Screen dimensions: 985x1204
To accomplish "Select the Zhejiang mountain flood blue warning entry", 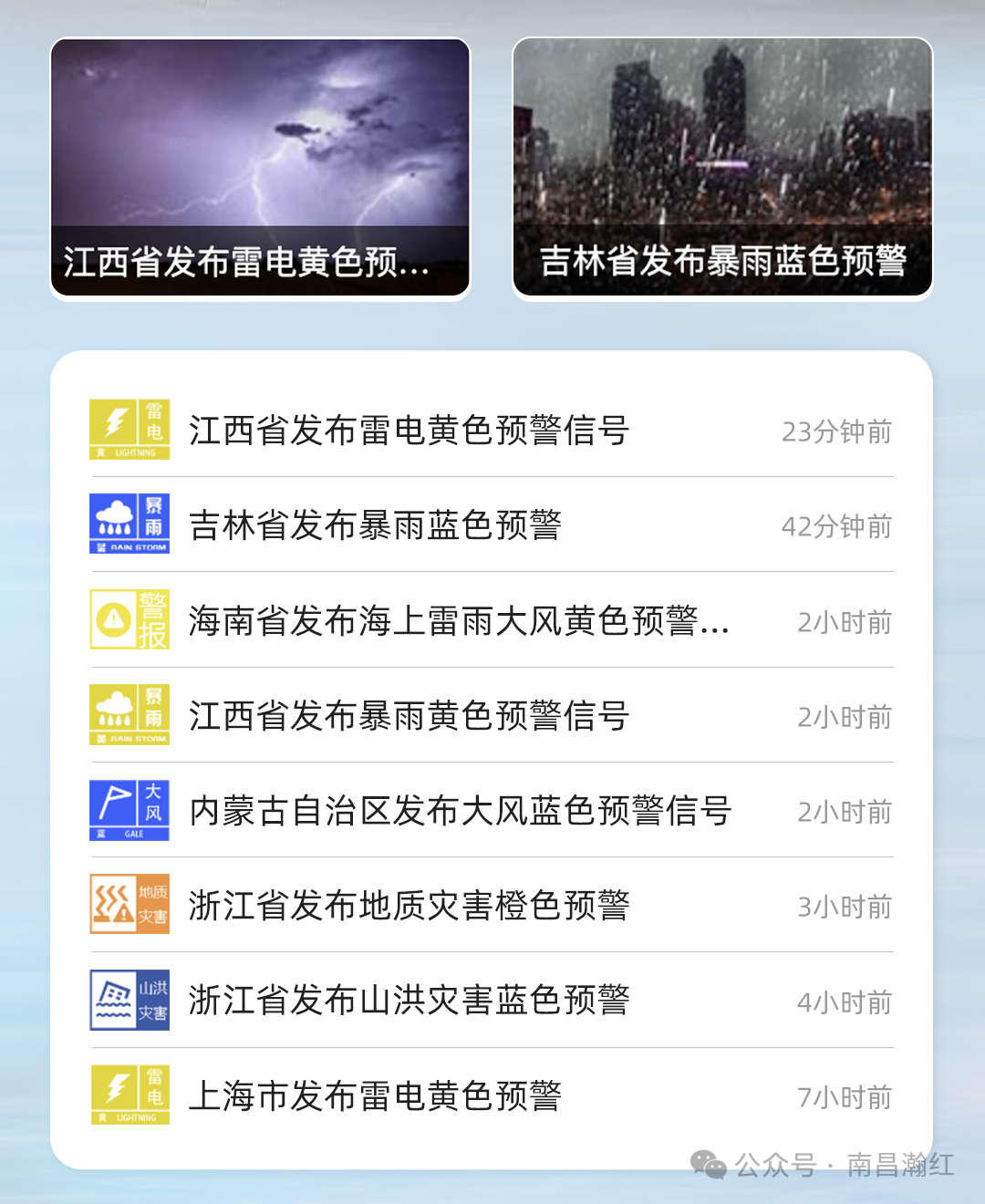I will pyautogui.click(x=407, y=999).
